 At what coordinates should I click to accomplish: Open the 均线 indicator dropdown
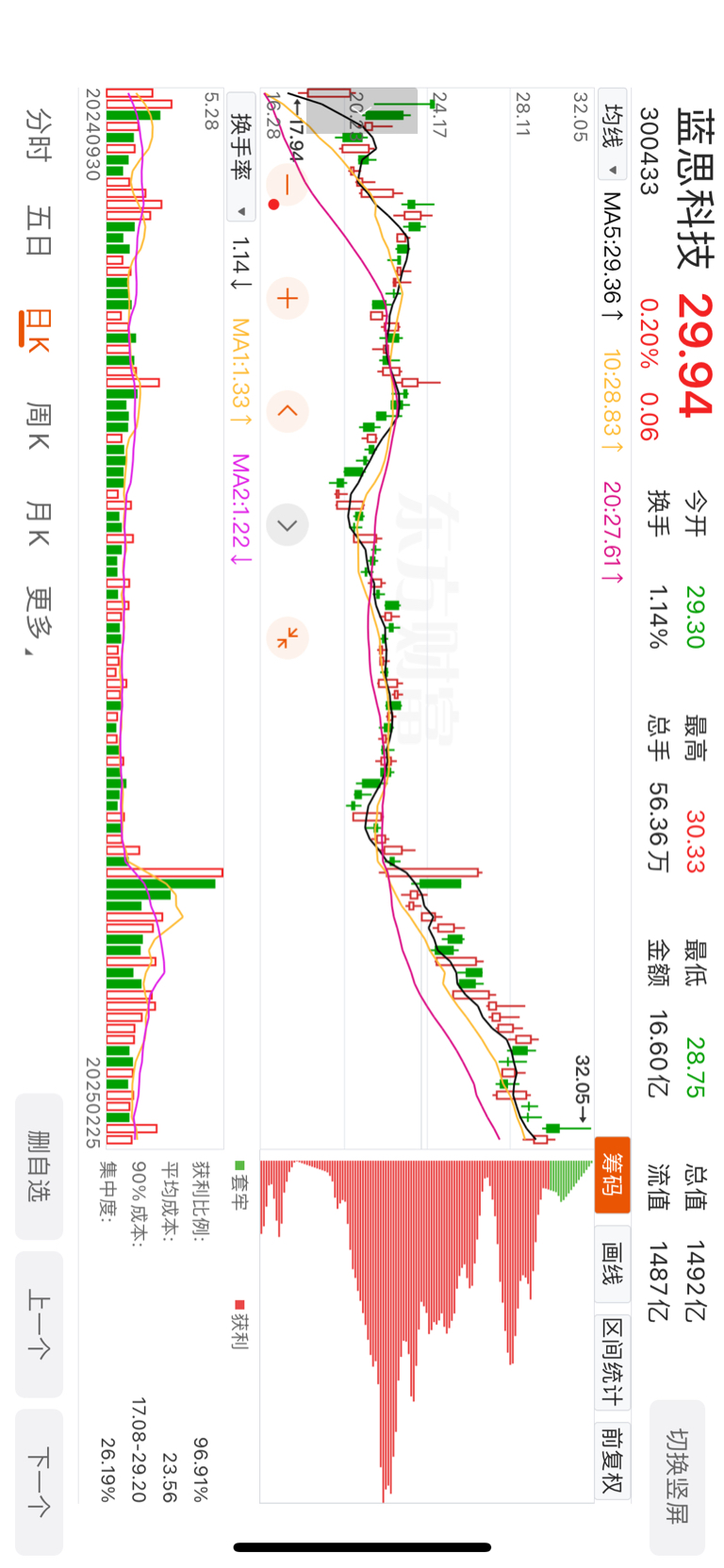click(613, 138)
